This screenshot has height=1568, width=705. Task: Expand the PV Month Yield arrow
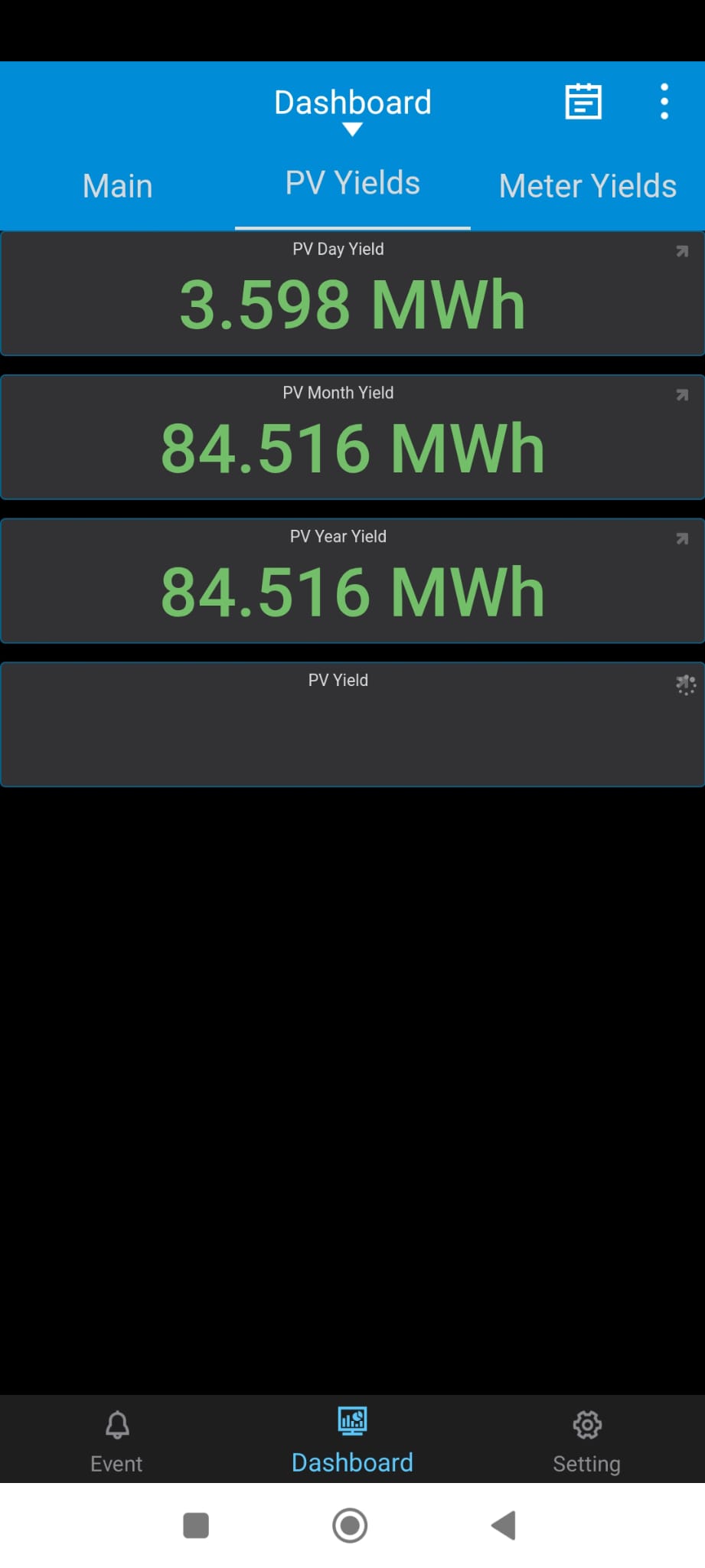coord(682,395)
